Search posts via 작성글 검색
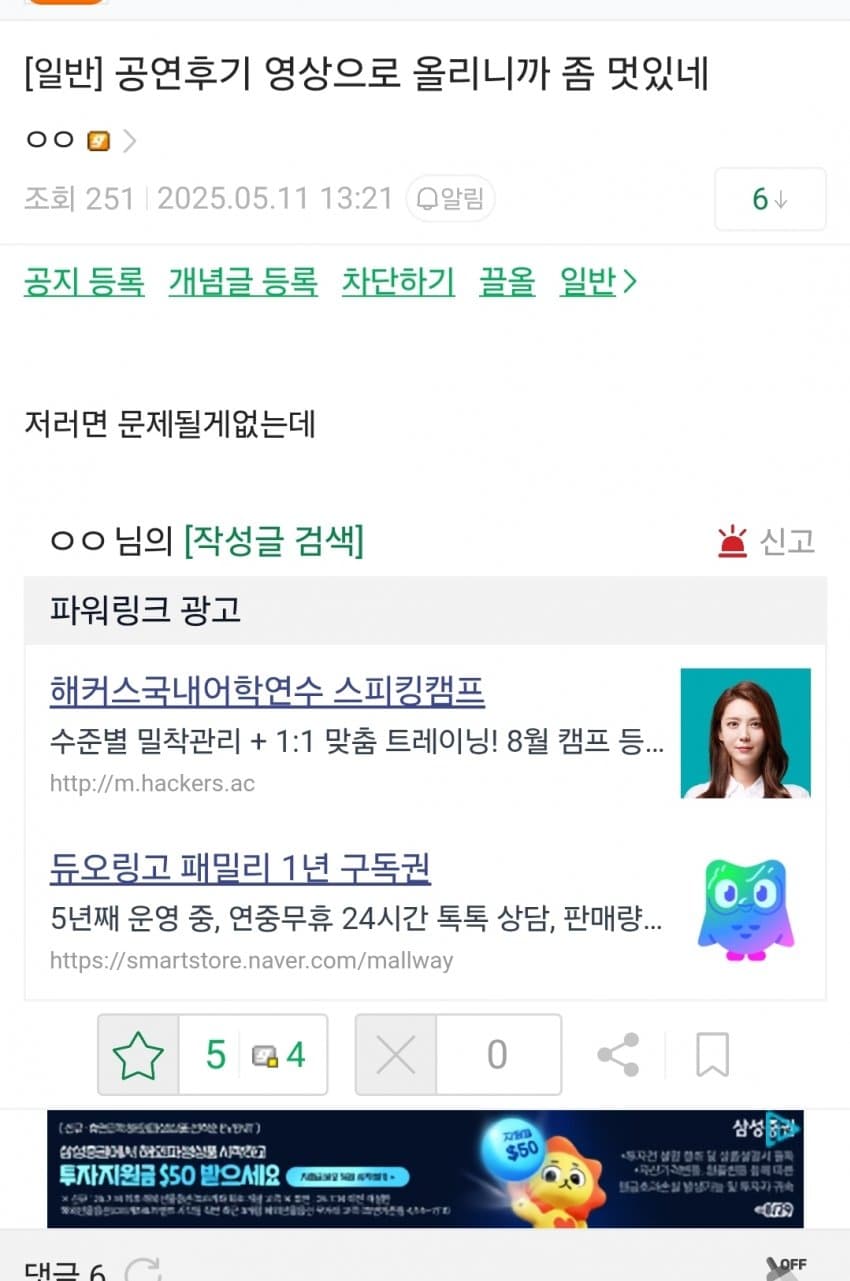This screenshot has height=1281, width=850. coord(274,542)
